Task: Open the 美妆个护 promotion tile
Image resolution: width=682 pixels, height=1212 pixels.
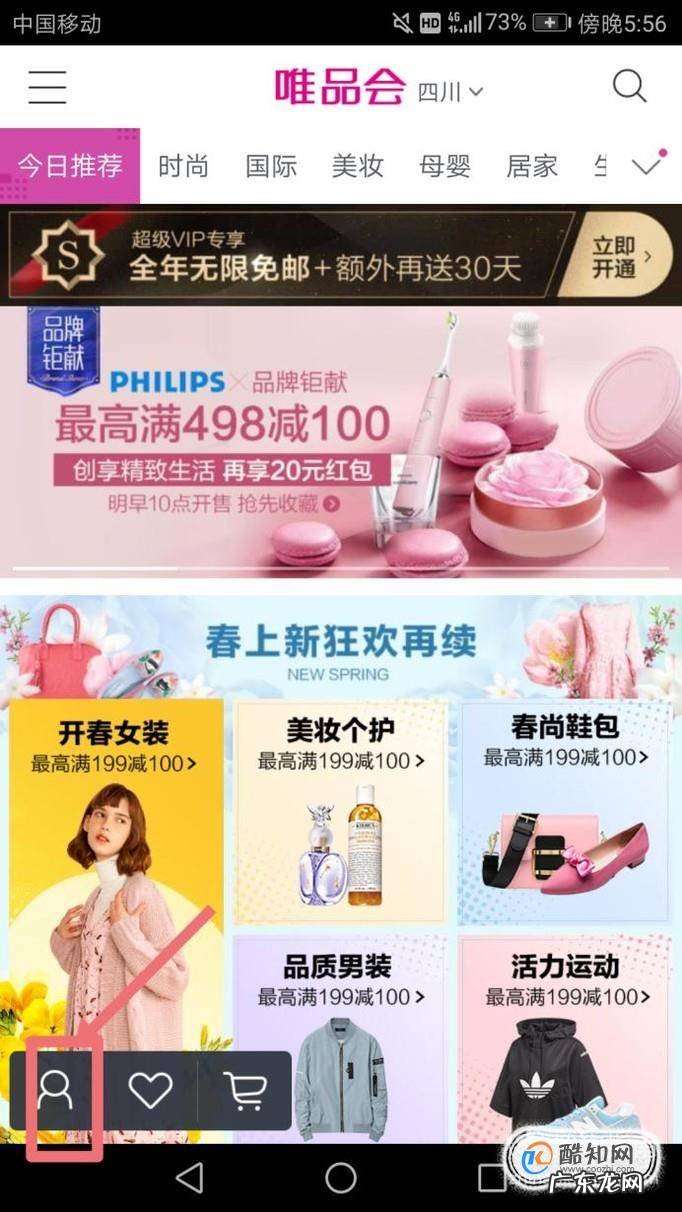Action: coord(340,810)
